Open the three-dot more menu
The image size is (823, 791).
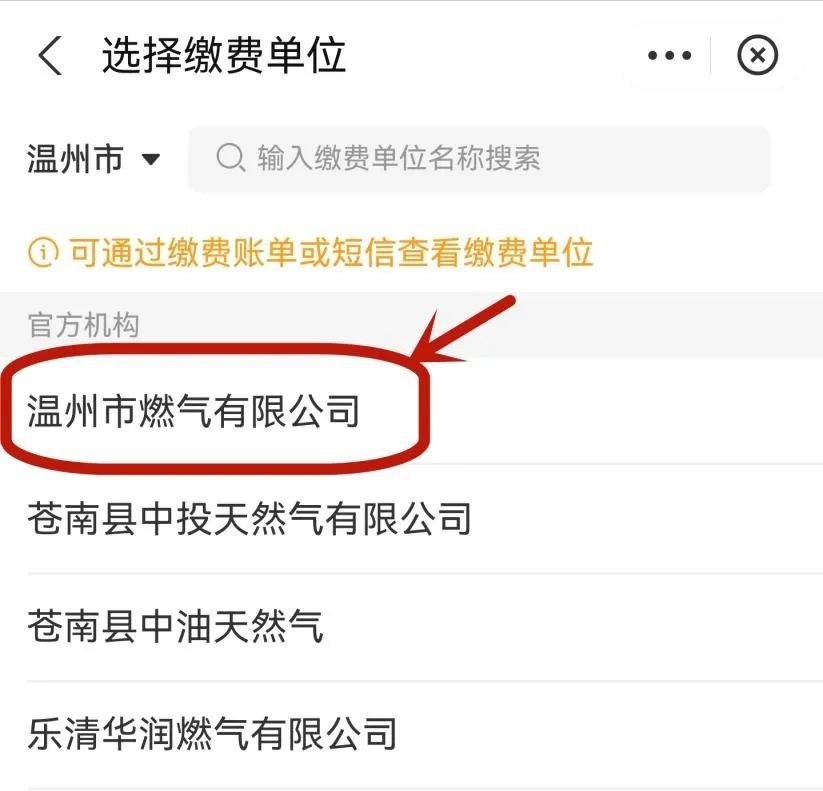click(x=669, y=56)
